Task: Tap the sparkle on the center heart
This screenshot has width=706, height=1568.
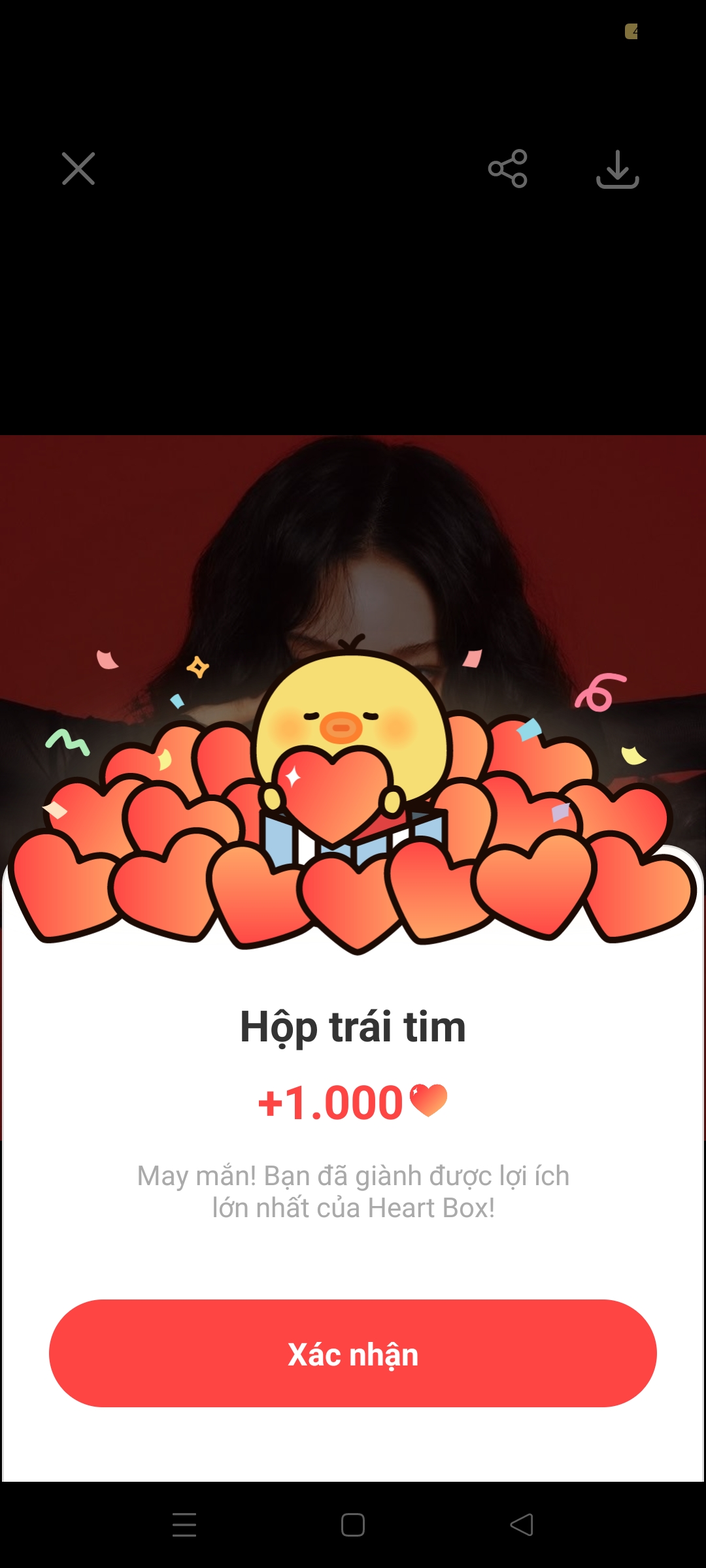Action: tap(293, 777)
